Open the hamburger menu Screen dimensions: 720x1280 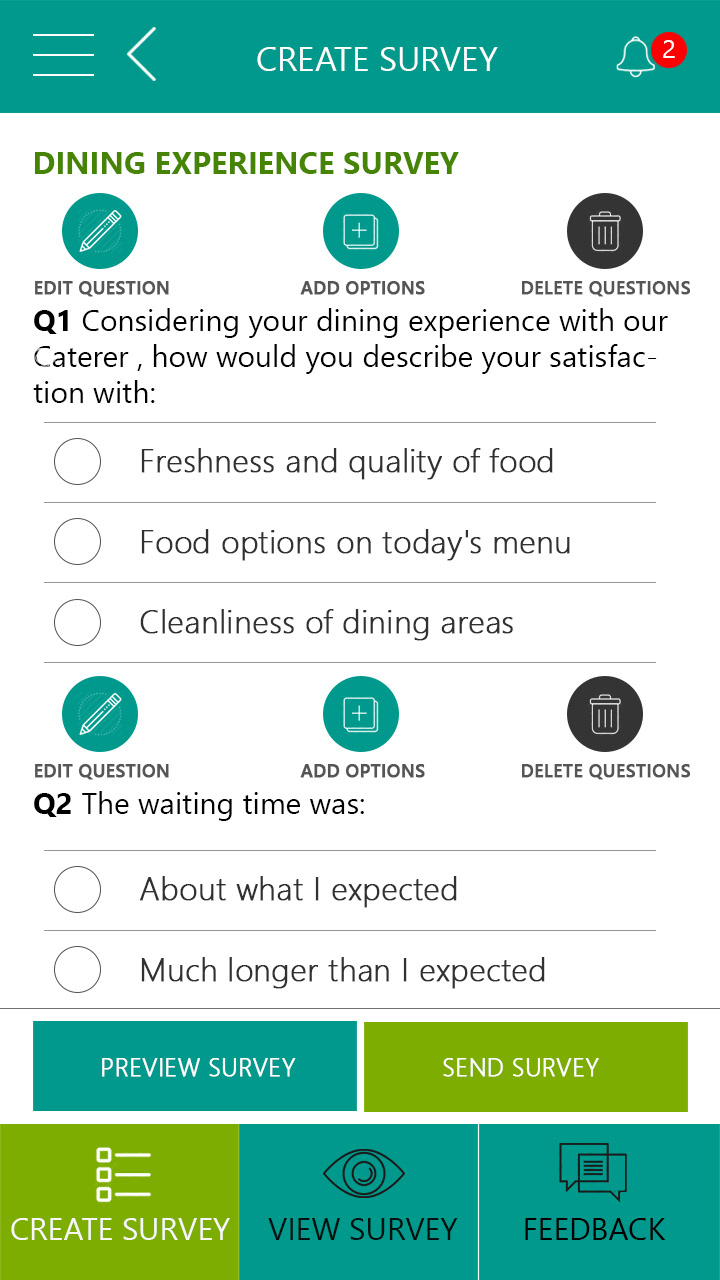pyautogui.click(x=63, y=55)
